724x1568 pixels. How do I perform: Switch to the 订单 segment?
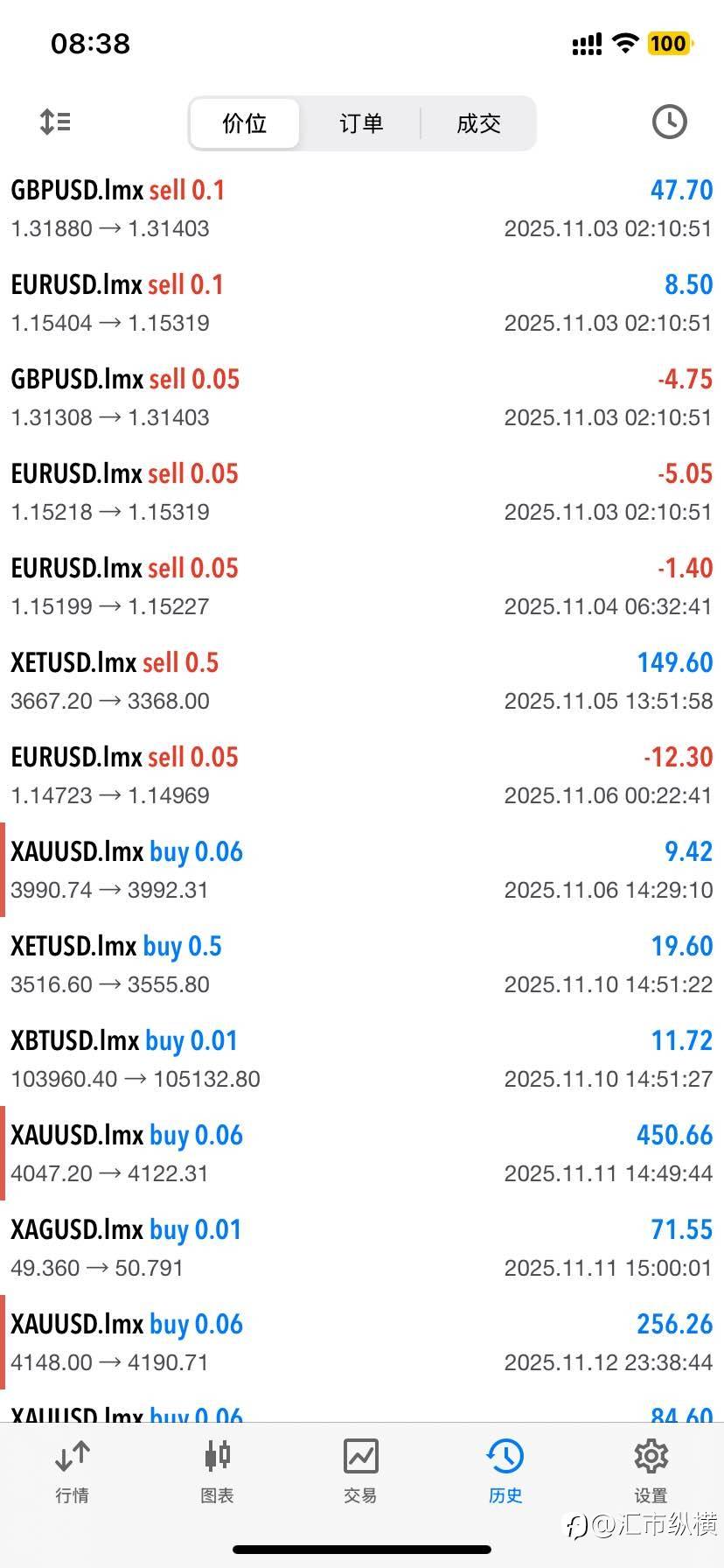(x=361, y=123)
